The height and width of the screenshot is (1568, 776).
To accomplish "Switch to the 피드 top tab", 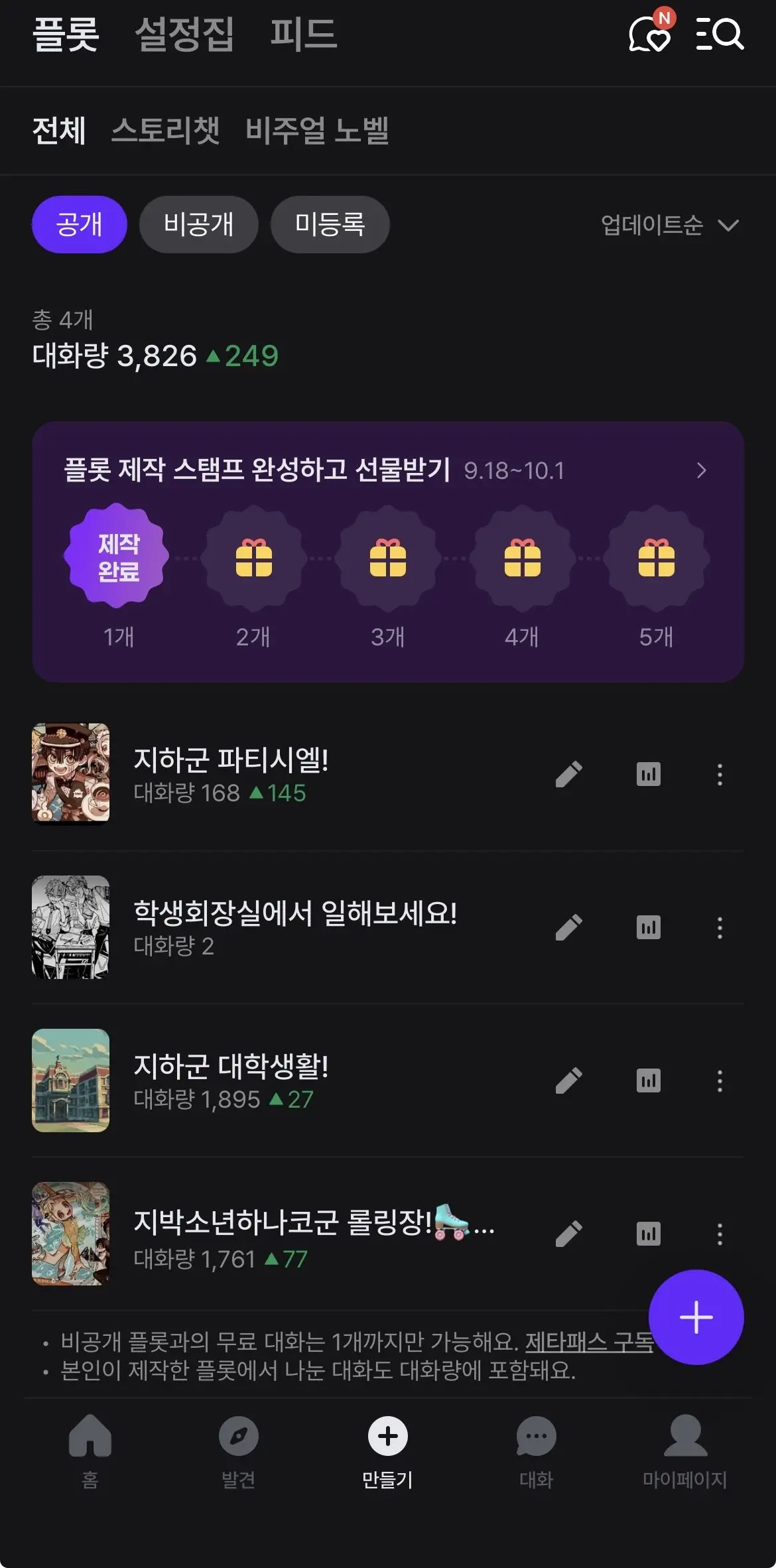I will click(x=304, y=34).
